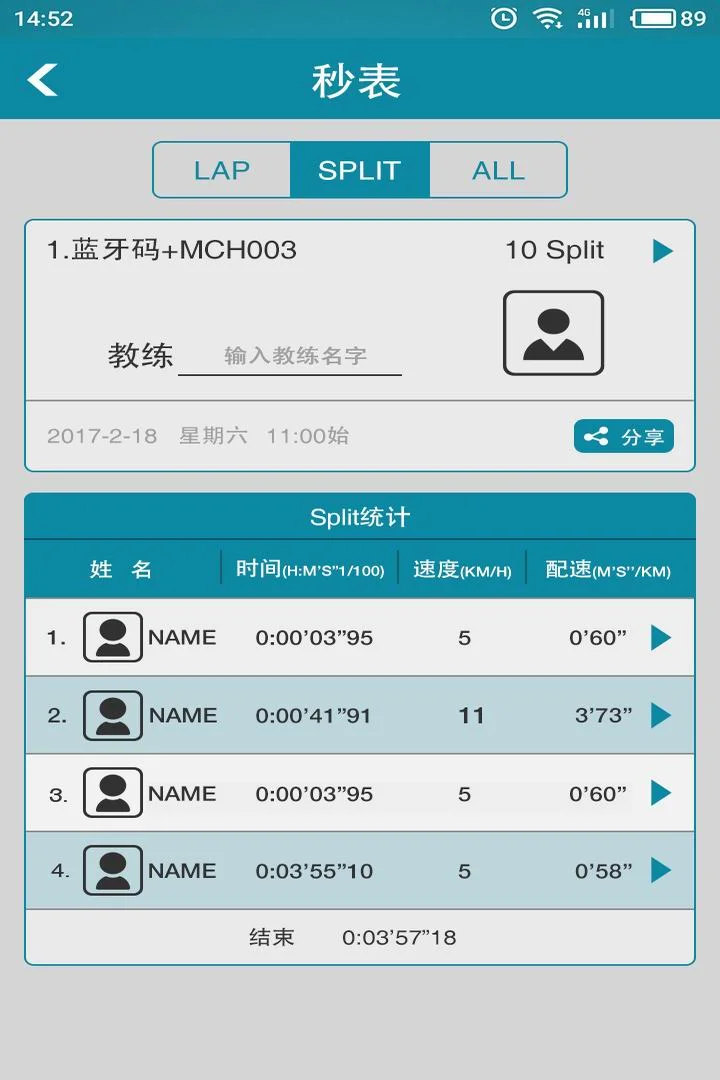Screen dimensions: 720x1080
Task: Expand the split details for runner 4
Action: pyautogui.click(x=662, y=871)
